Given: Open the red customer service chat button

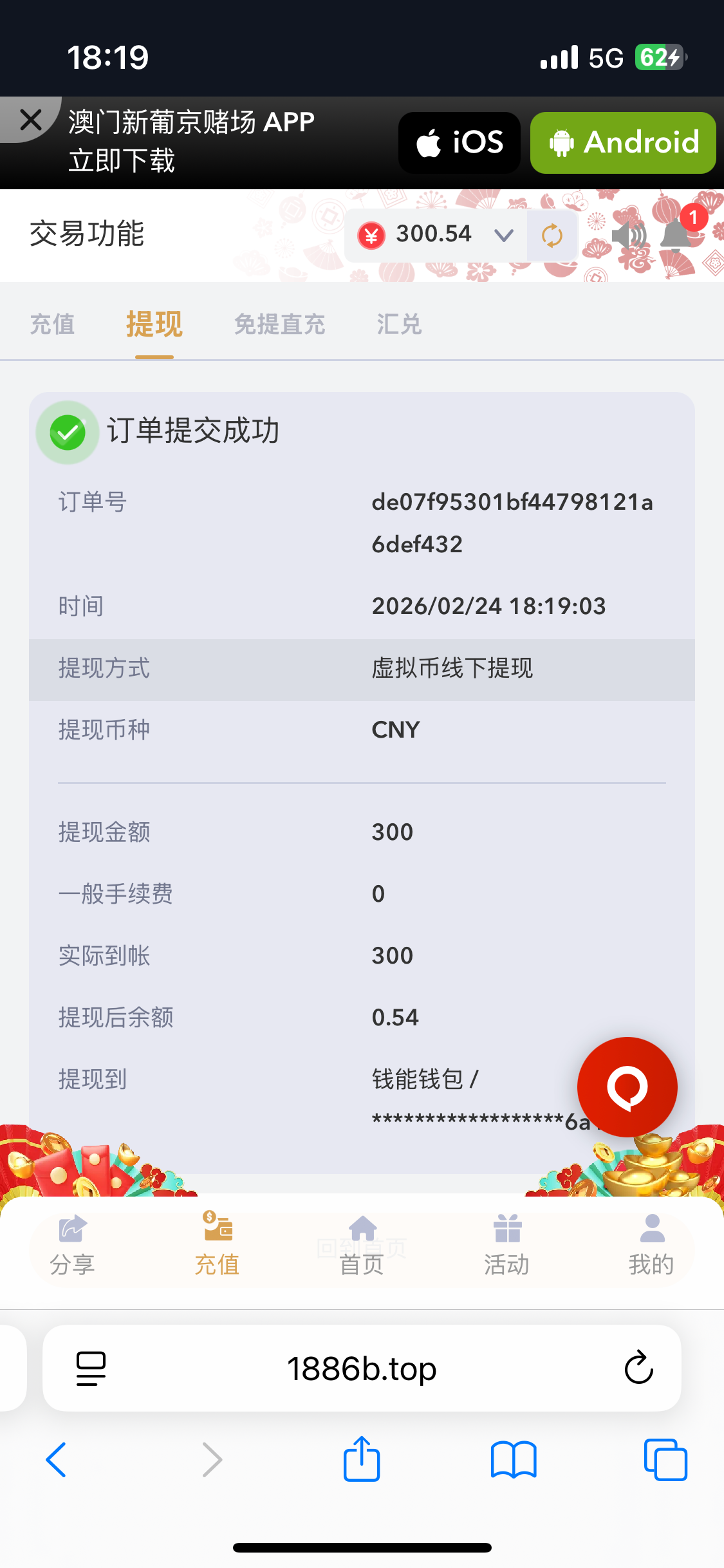Looking at the screenshot, I should point(627,1087).
